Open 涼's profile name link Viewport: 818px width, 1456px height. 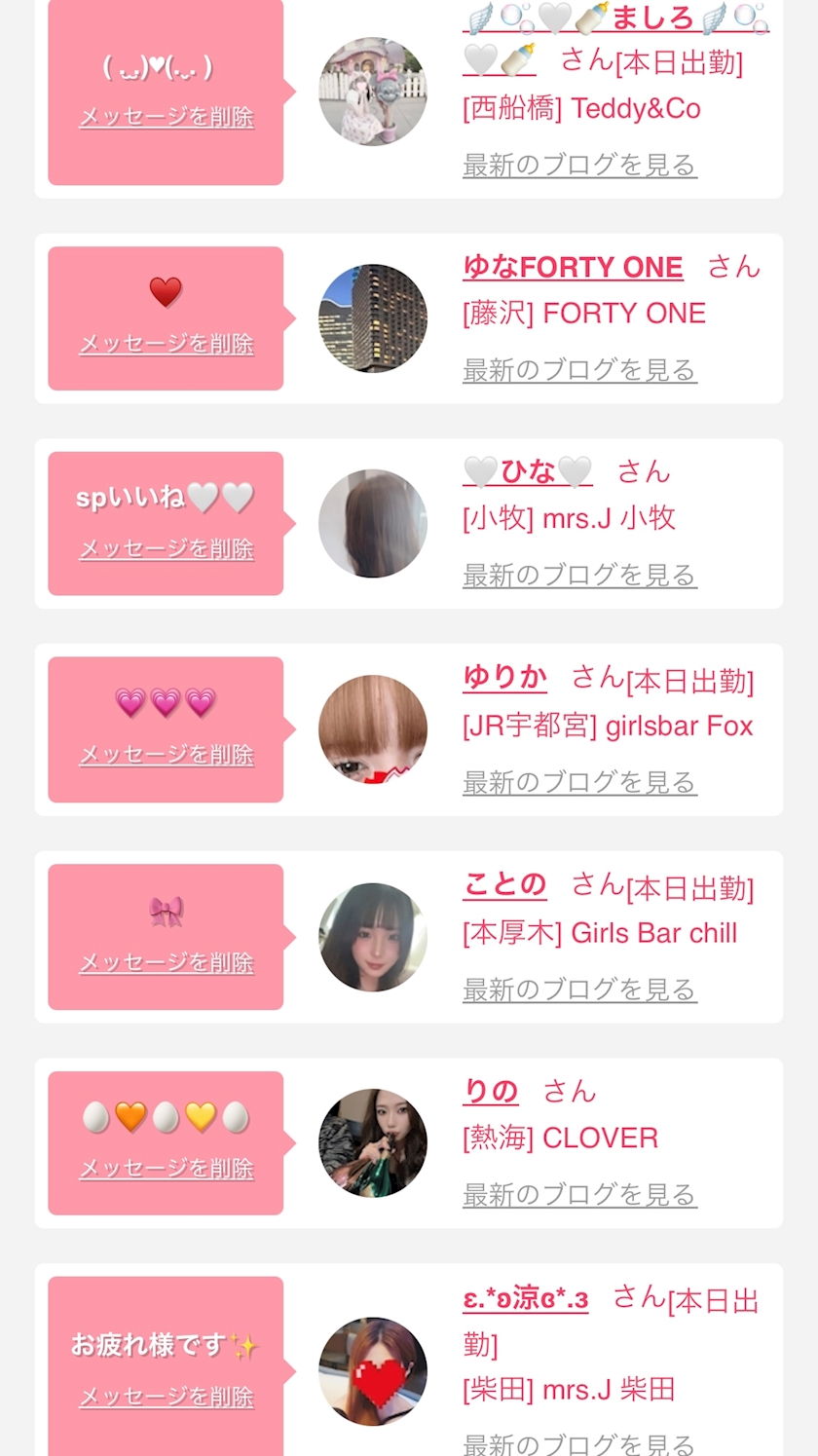point(525,1298)
